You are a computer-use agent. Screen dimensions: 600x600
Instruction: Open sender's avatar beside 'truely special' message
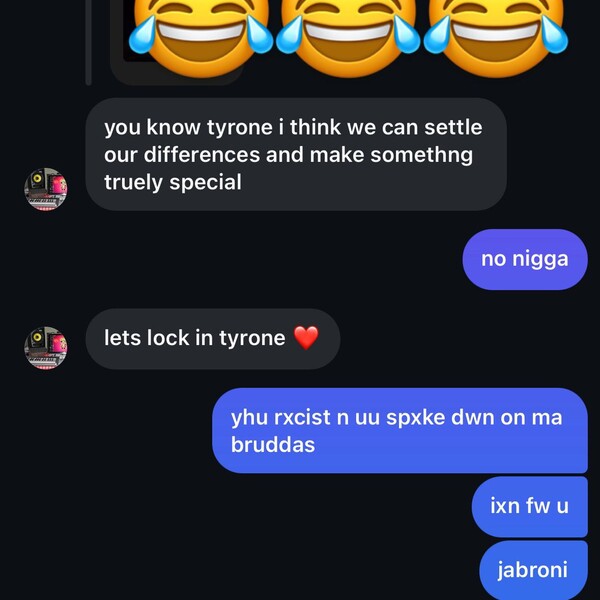46,188
